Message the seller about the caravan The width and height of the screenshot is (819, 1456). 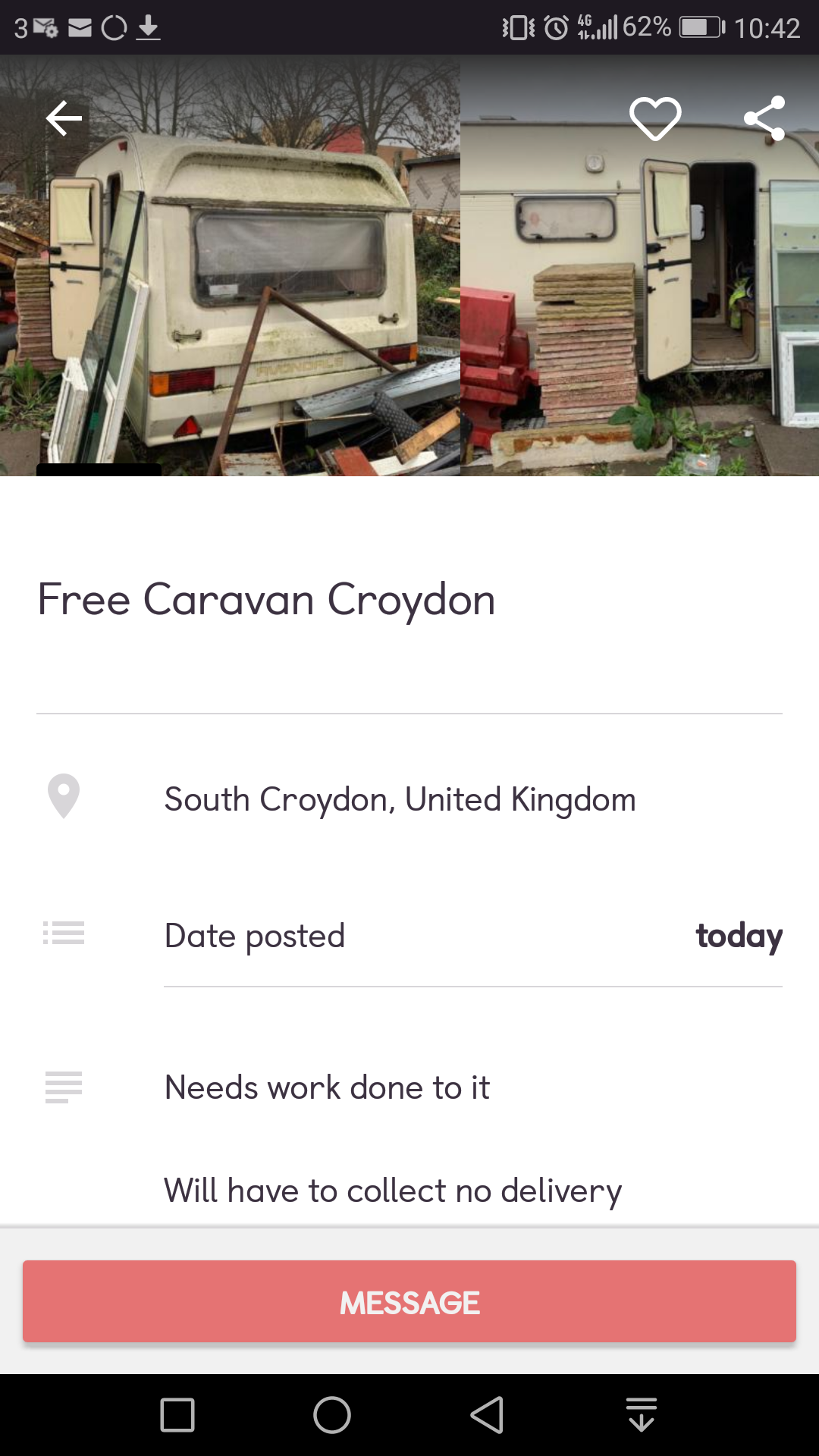(x=409, y=1301)
